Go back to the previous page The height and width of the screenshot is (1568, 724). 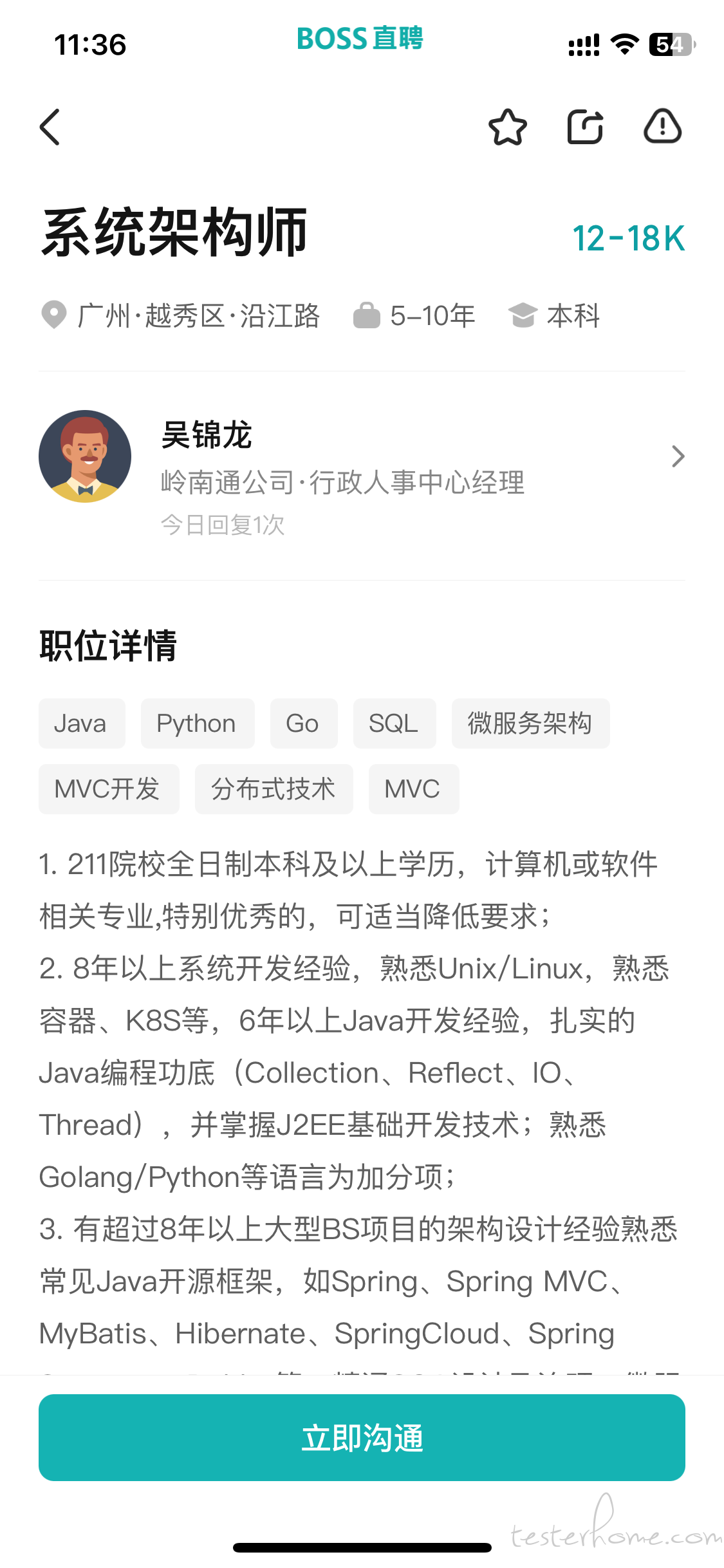click(50, 127)
